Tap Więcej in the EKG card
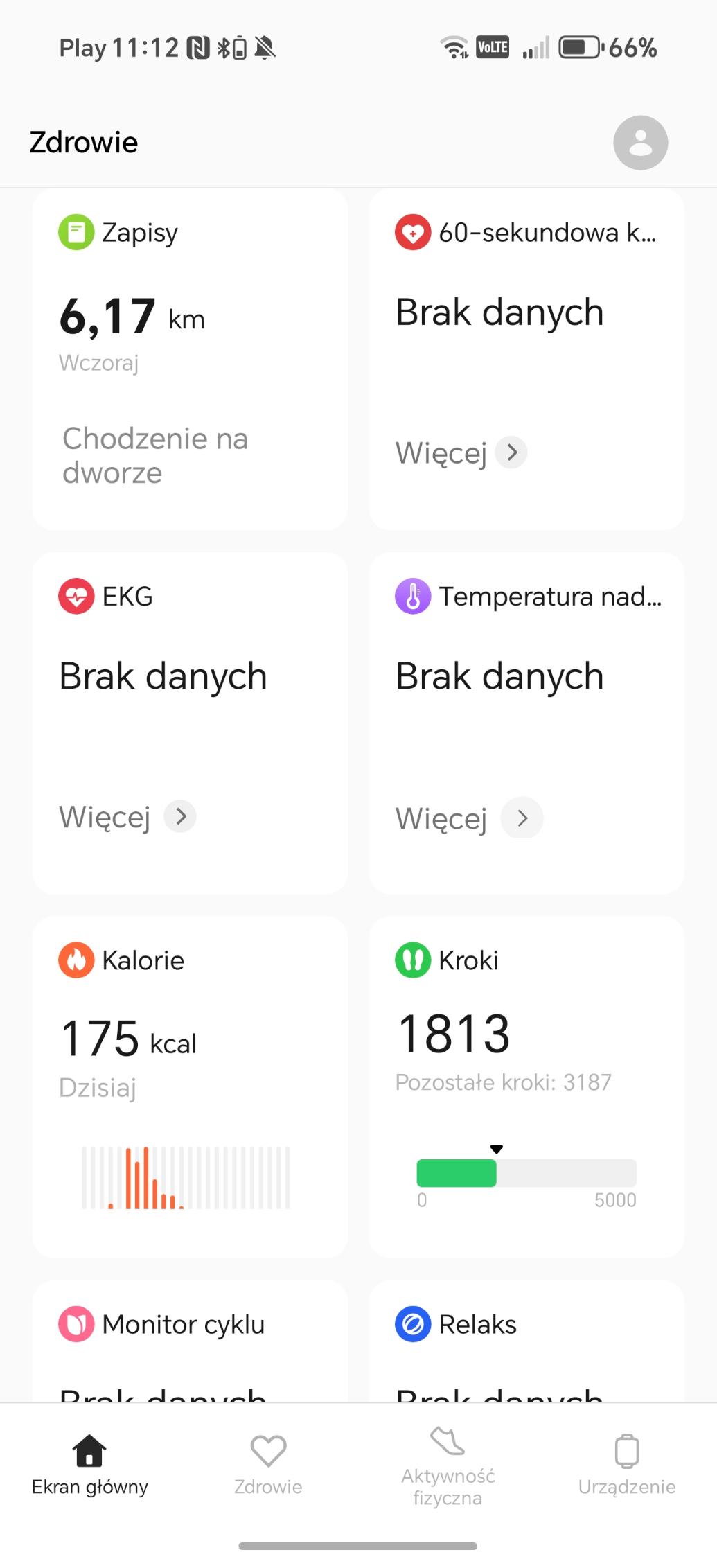 tap(127, 817)
